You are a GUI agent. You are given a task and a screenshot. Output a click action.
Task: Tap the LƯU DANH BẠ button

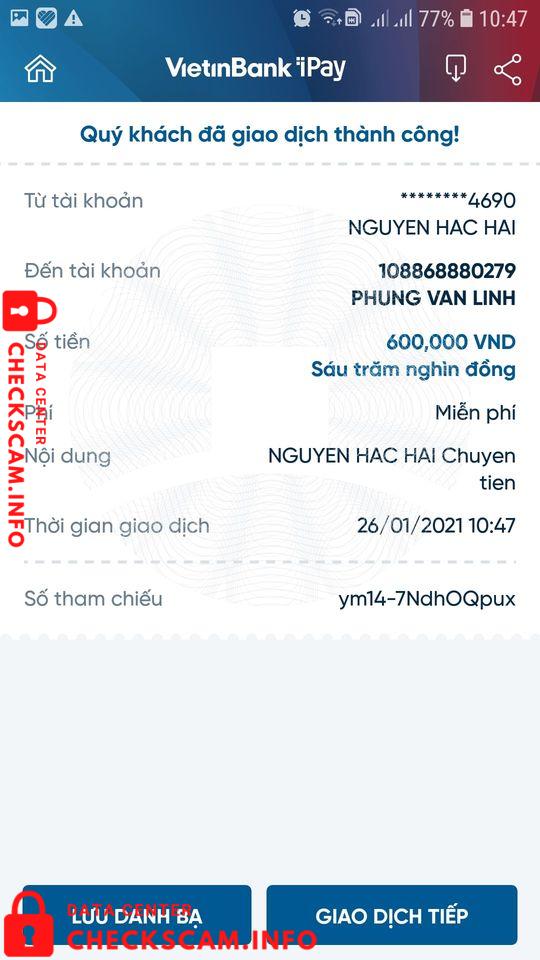point(137,916)
